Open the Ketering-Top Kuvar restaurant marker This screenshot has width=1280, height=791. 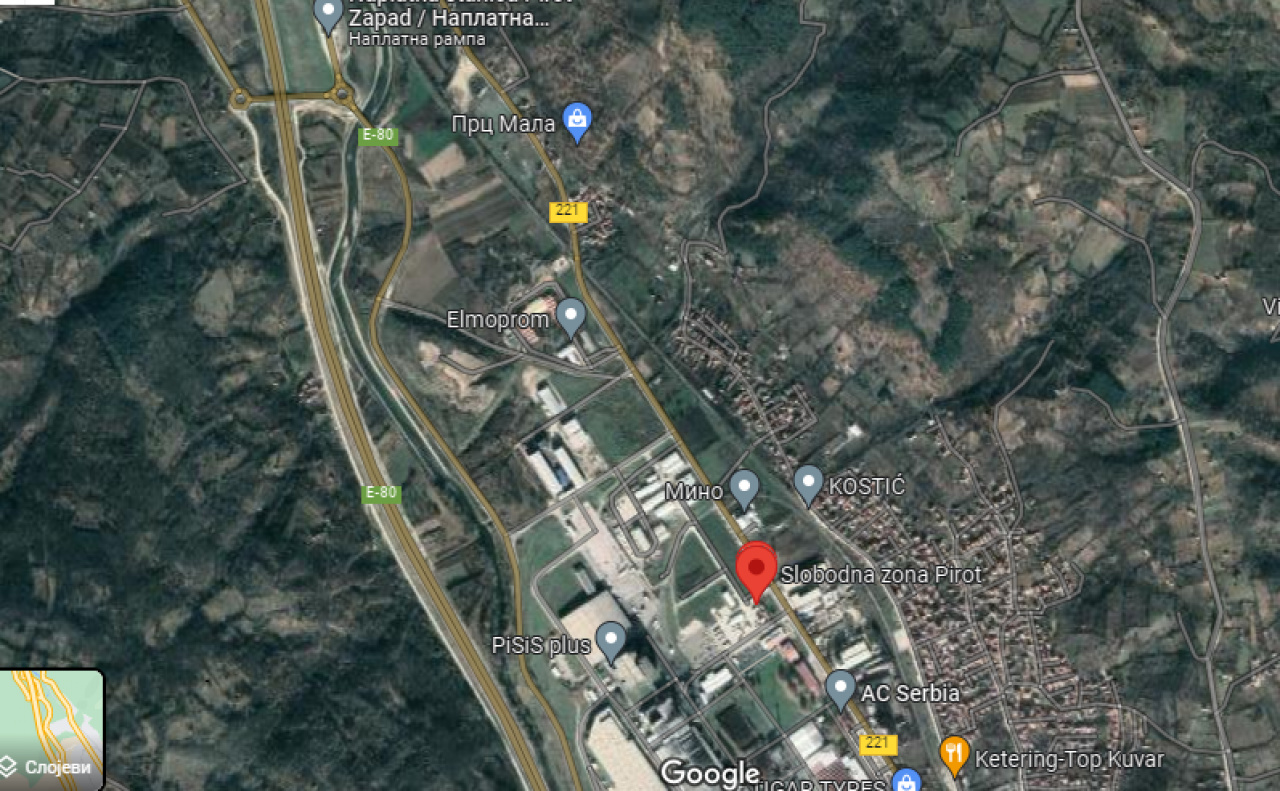[x=955, y=755]
